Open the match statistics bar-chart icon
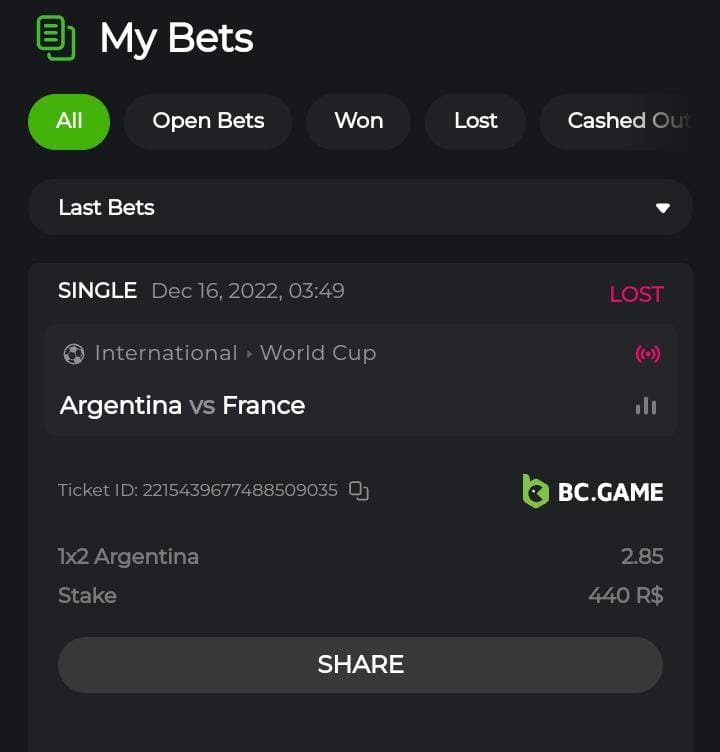Image resolution: width=720 pixels, height=752 pixels. click(x=646, y=405)
